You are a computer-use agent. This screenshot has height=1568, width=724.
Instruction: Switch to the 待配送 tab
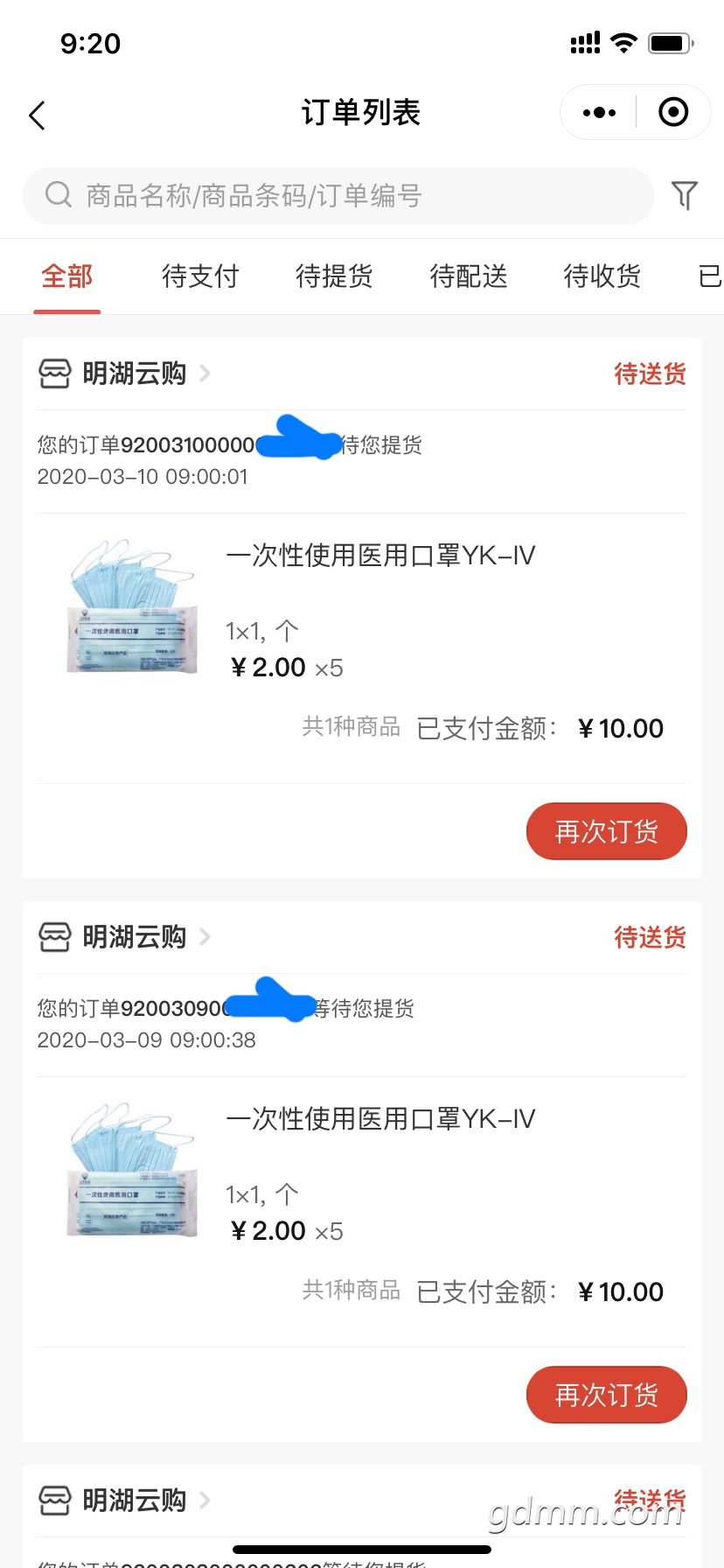click(469, 276)
